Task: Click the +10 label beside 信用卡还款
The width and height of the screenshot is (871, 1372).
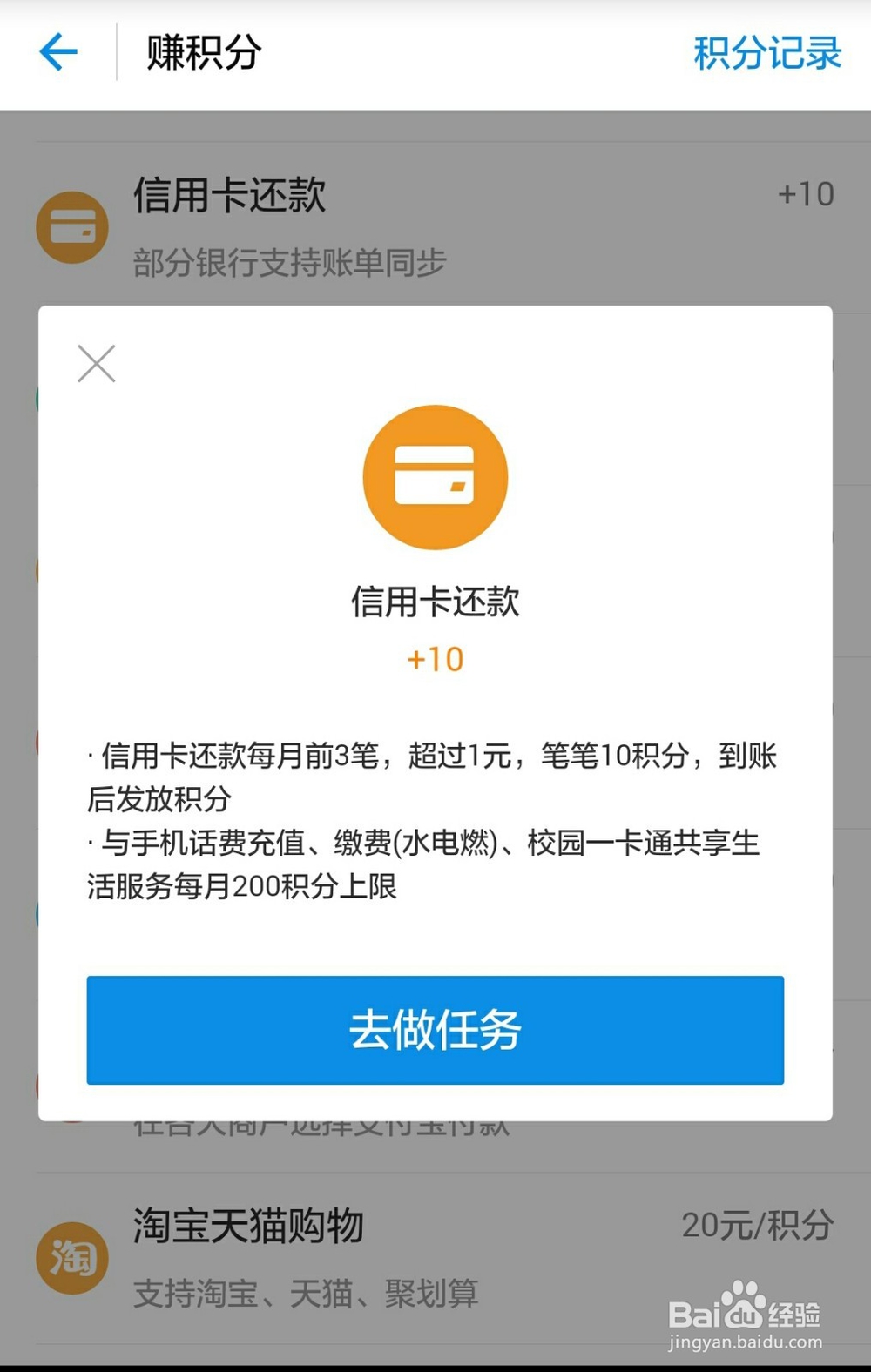Action: (x=806, y=193)
